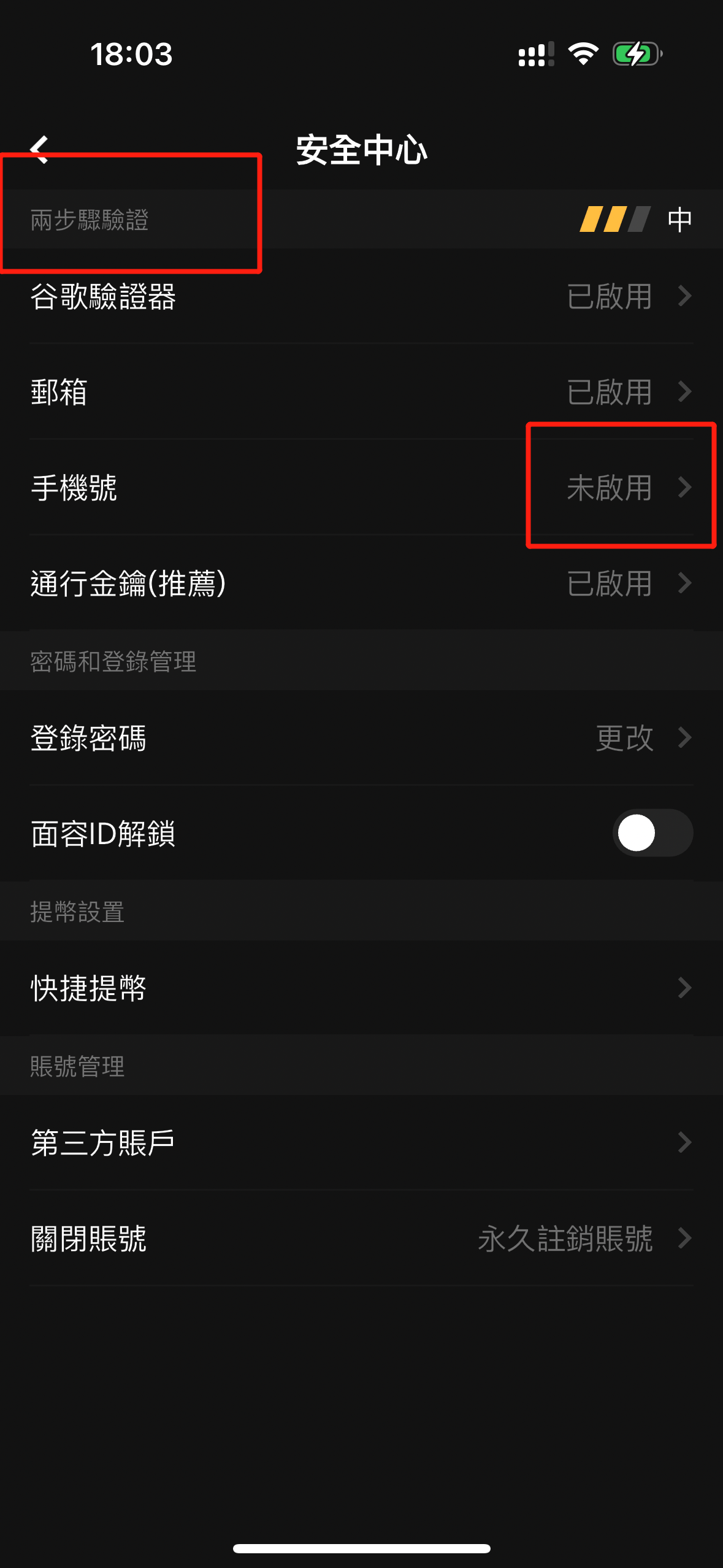Open 快捷提幣 settings

click(361, 988)
